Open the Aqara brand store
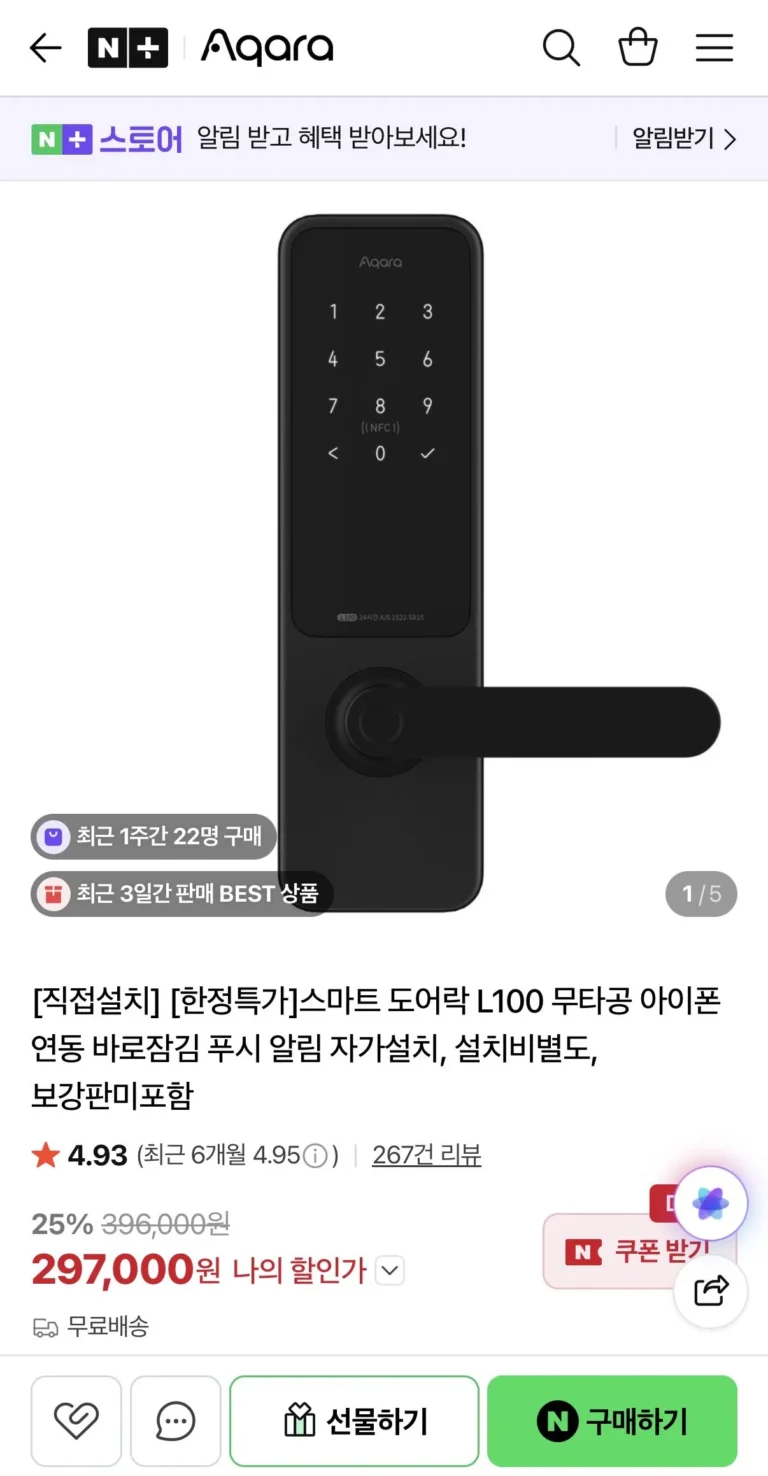 tap(267, 48)
